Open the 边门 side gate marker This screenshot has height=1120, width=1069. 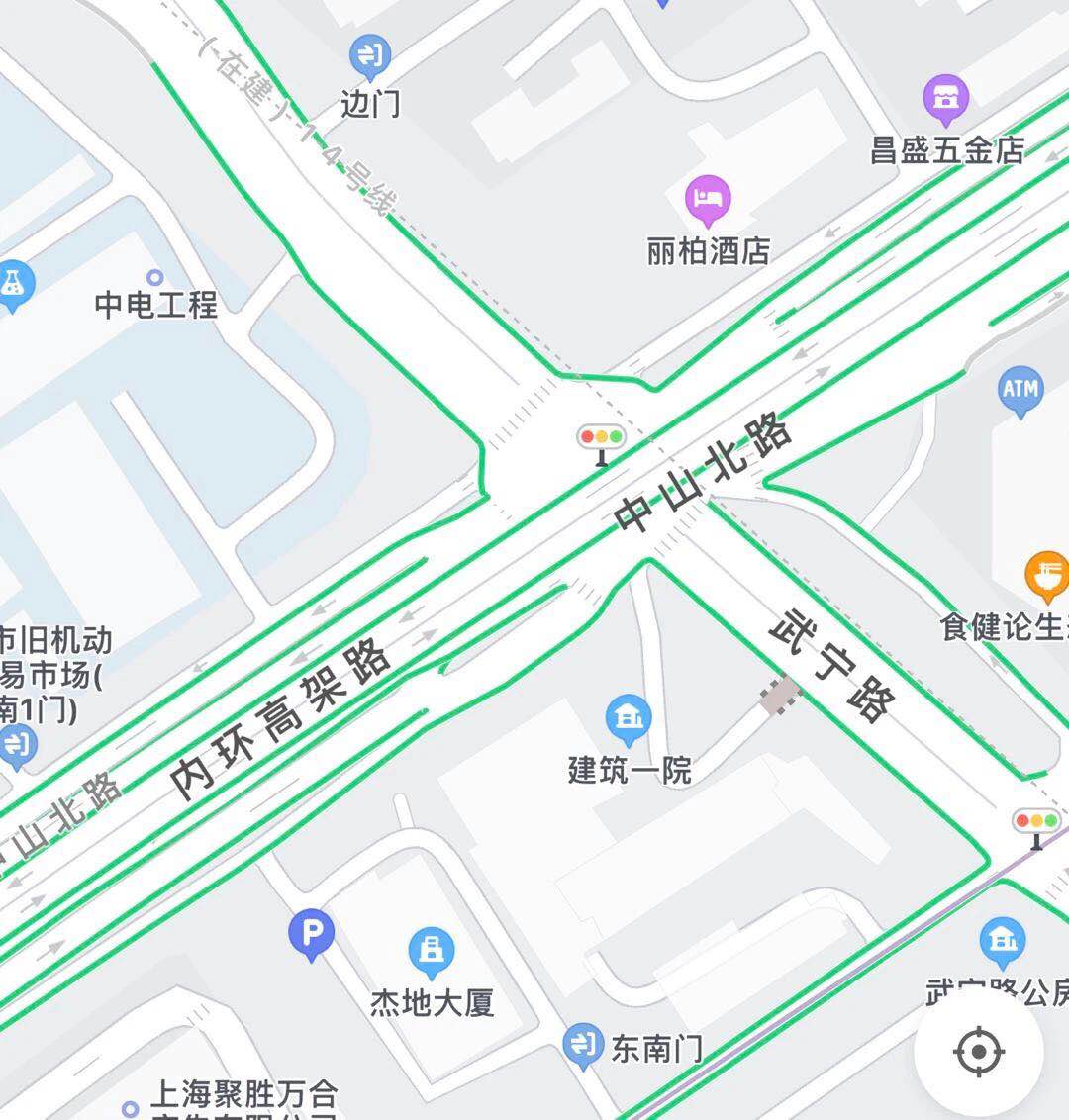(x=370, y=56)
